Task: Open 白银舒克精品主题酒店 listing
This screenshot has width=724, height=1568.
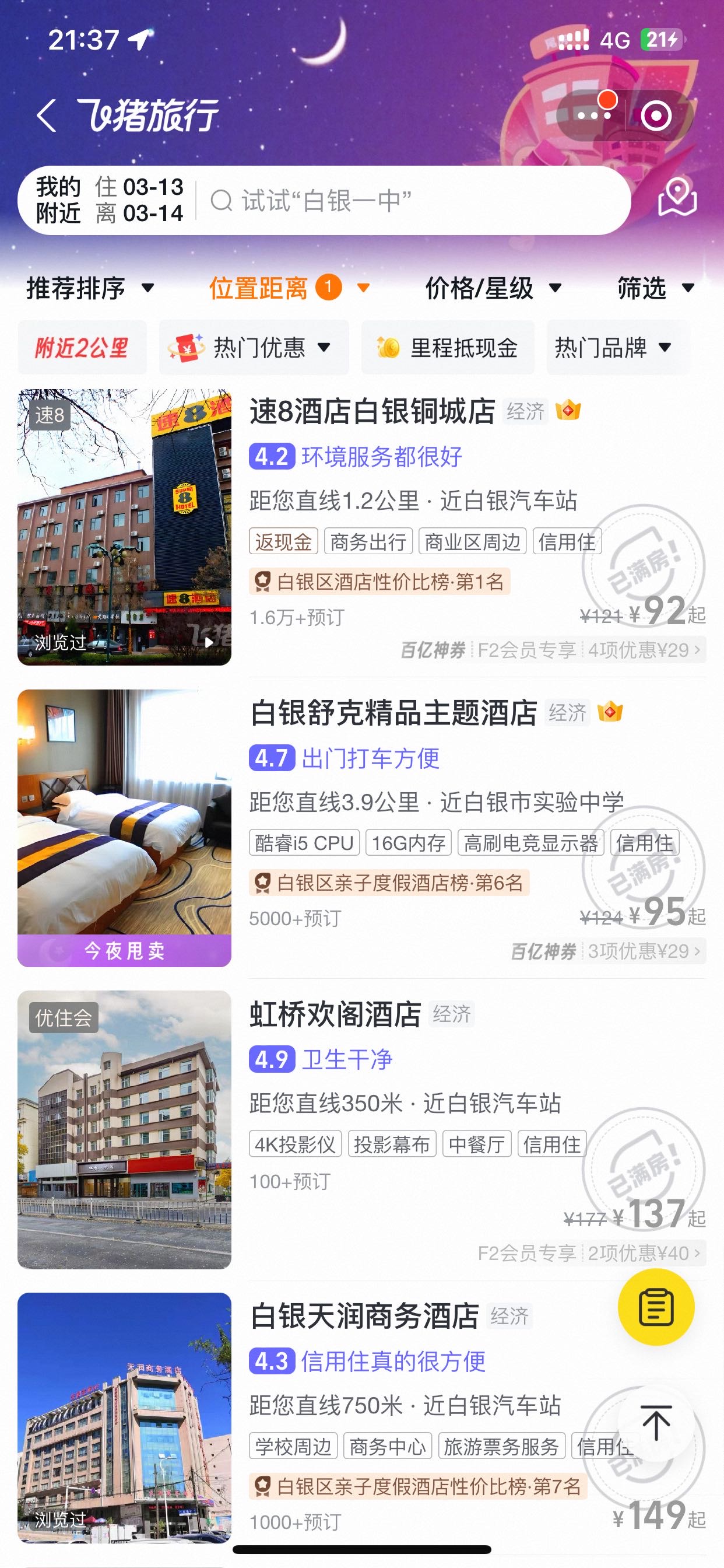Action: 362,828
